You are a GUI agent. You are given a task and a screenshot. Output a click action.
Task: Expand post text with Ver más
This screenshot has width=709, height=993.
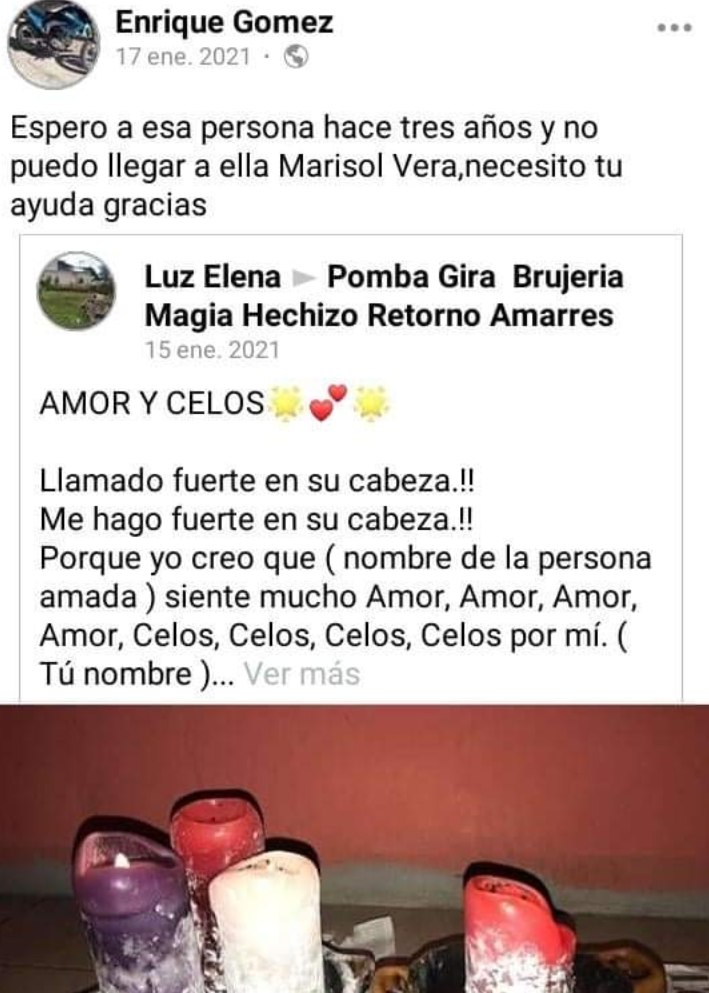301,674
